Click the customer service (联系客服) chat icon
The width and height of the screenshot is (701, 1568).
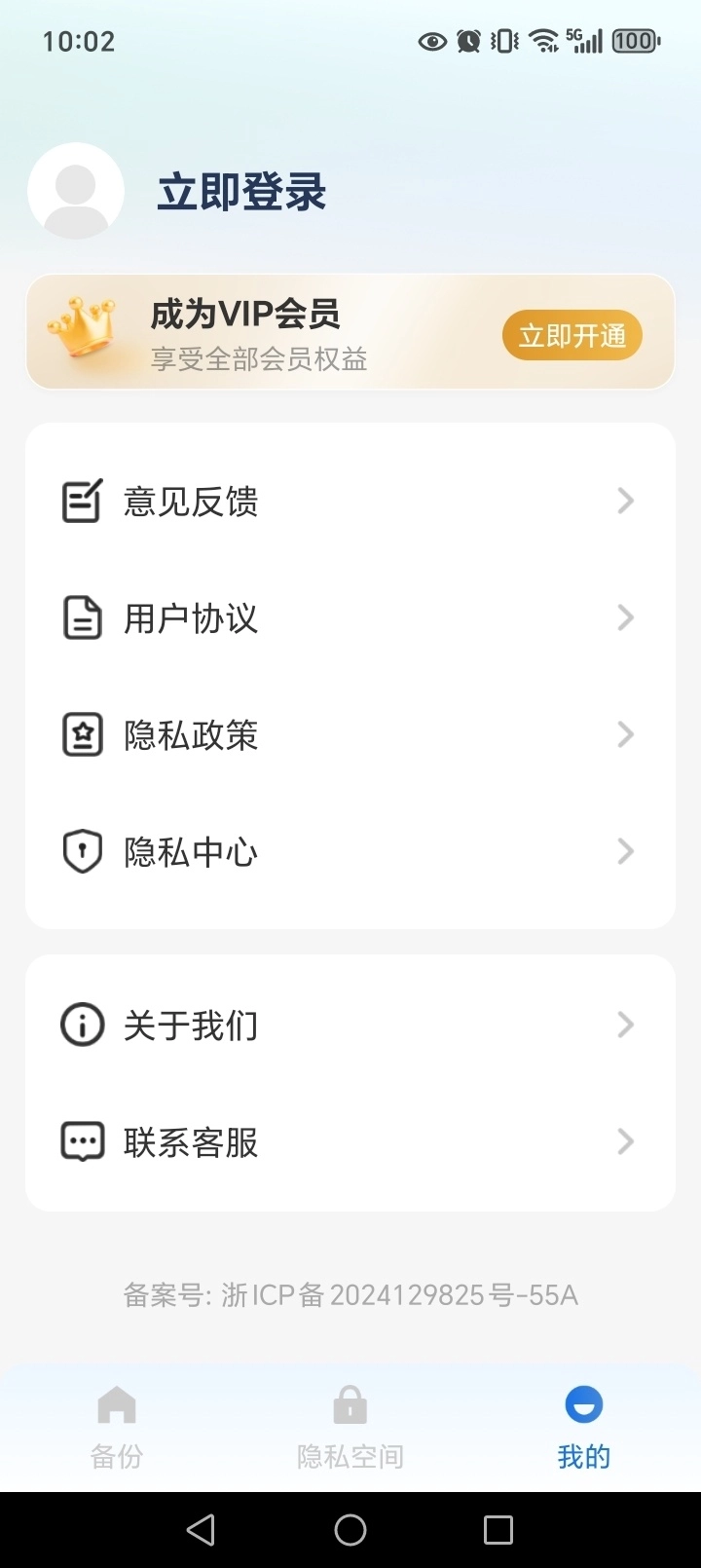tap(82, 1140)
